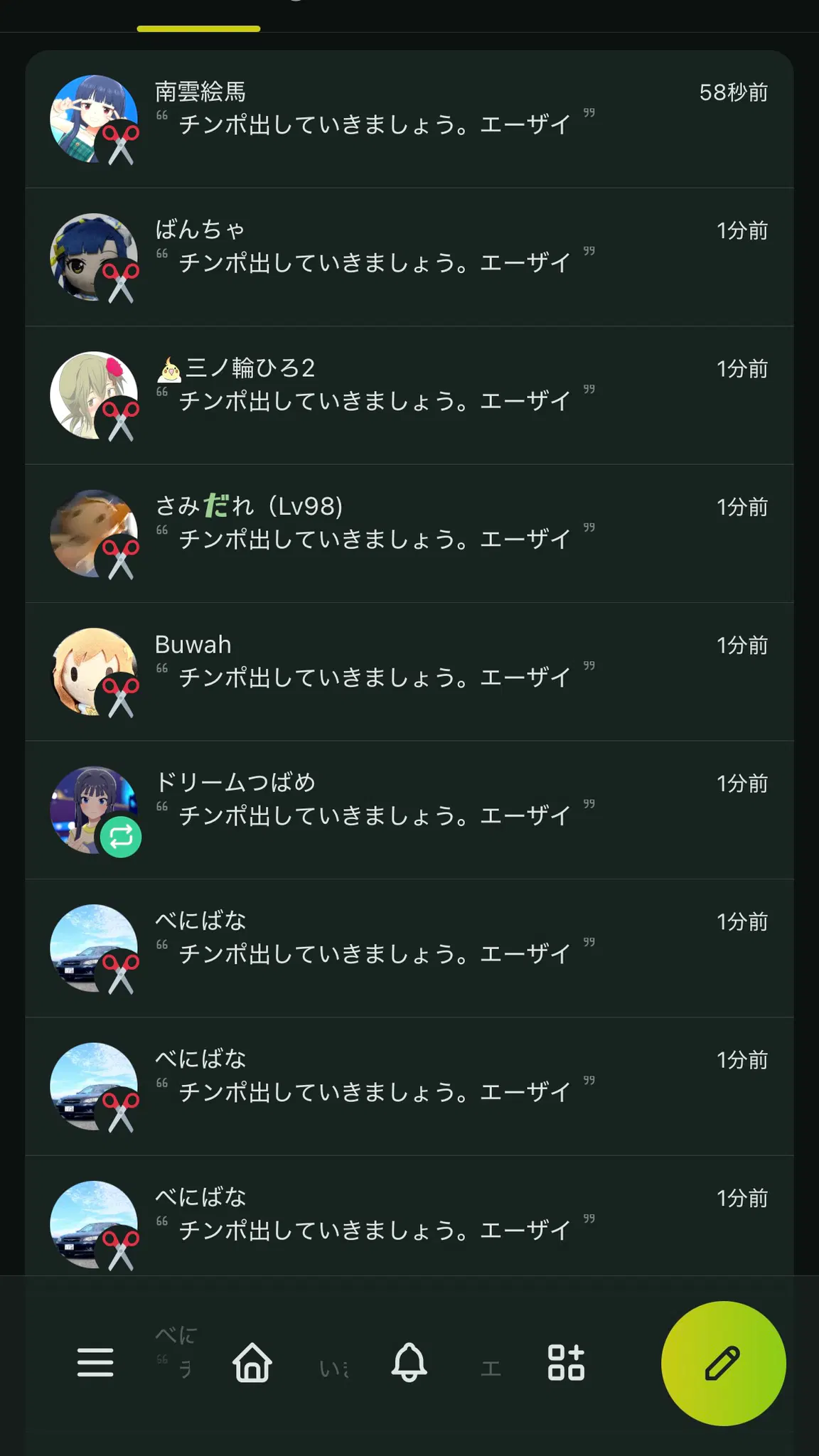View Buwah's profile avatar

[94, 672]
